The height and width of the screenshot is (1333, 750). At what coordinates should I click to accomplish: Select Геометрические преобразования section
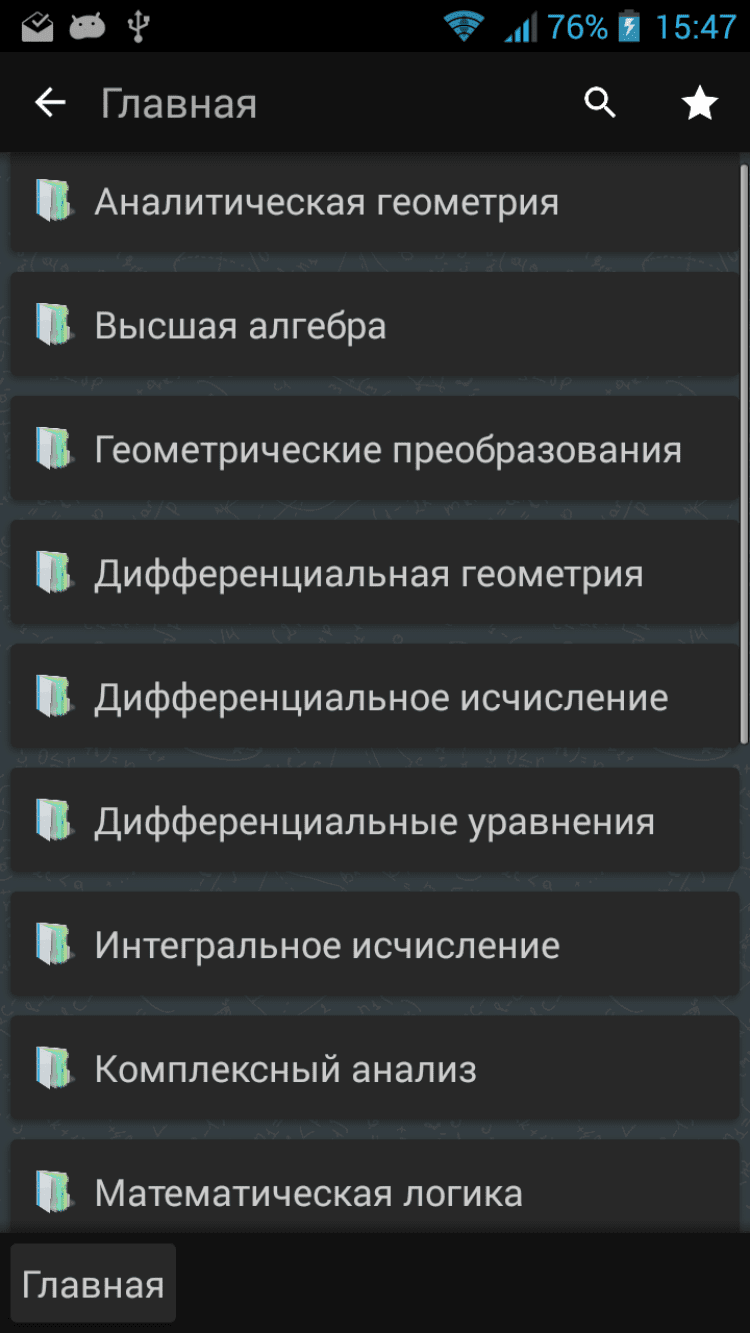[x=374, y=451]
